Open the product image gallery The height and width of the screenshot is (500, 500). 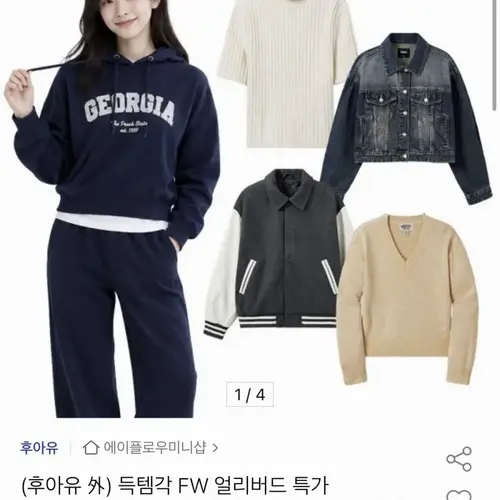coord(250,209)
